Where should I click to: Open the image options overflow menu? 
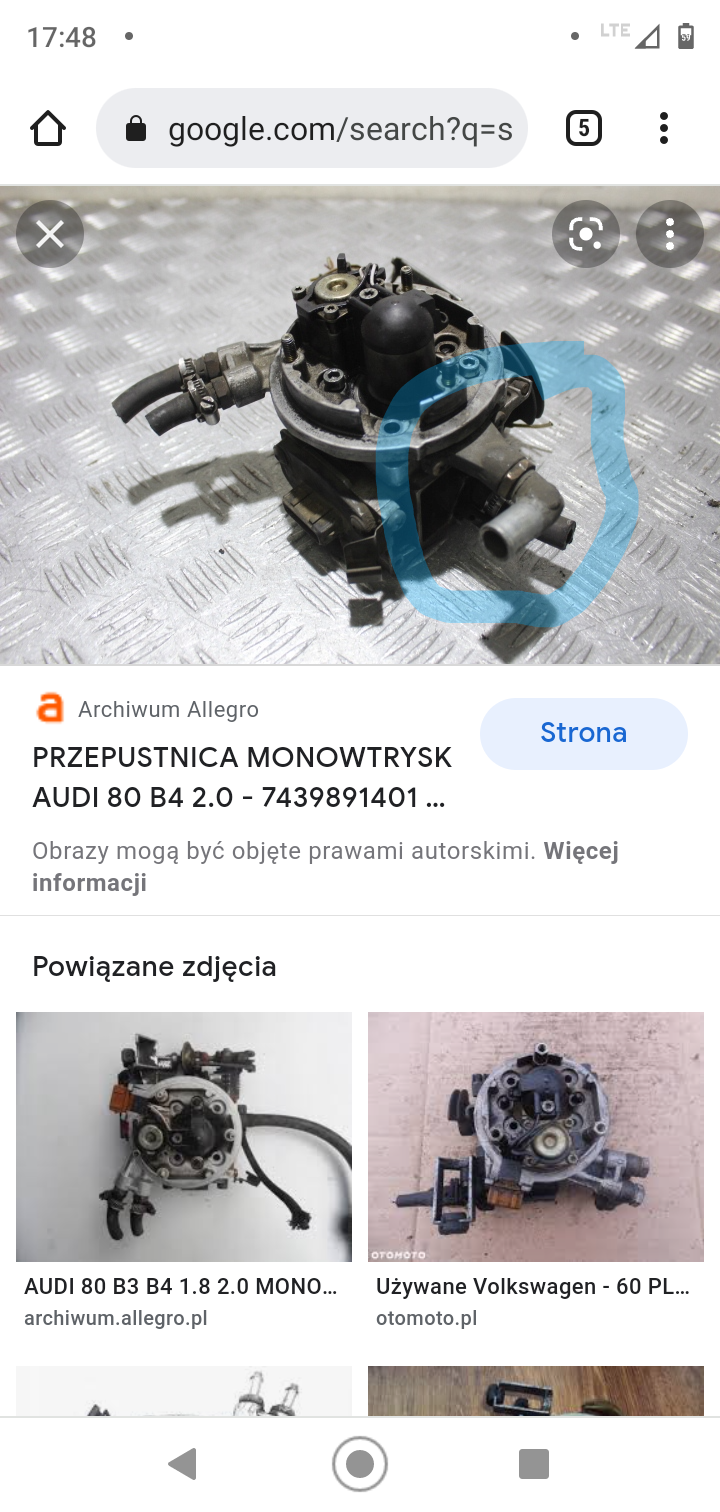669,235
